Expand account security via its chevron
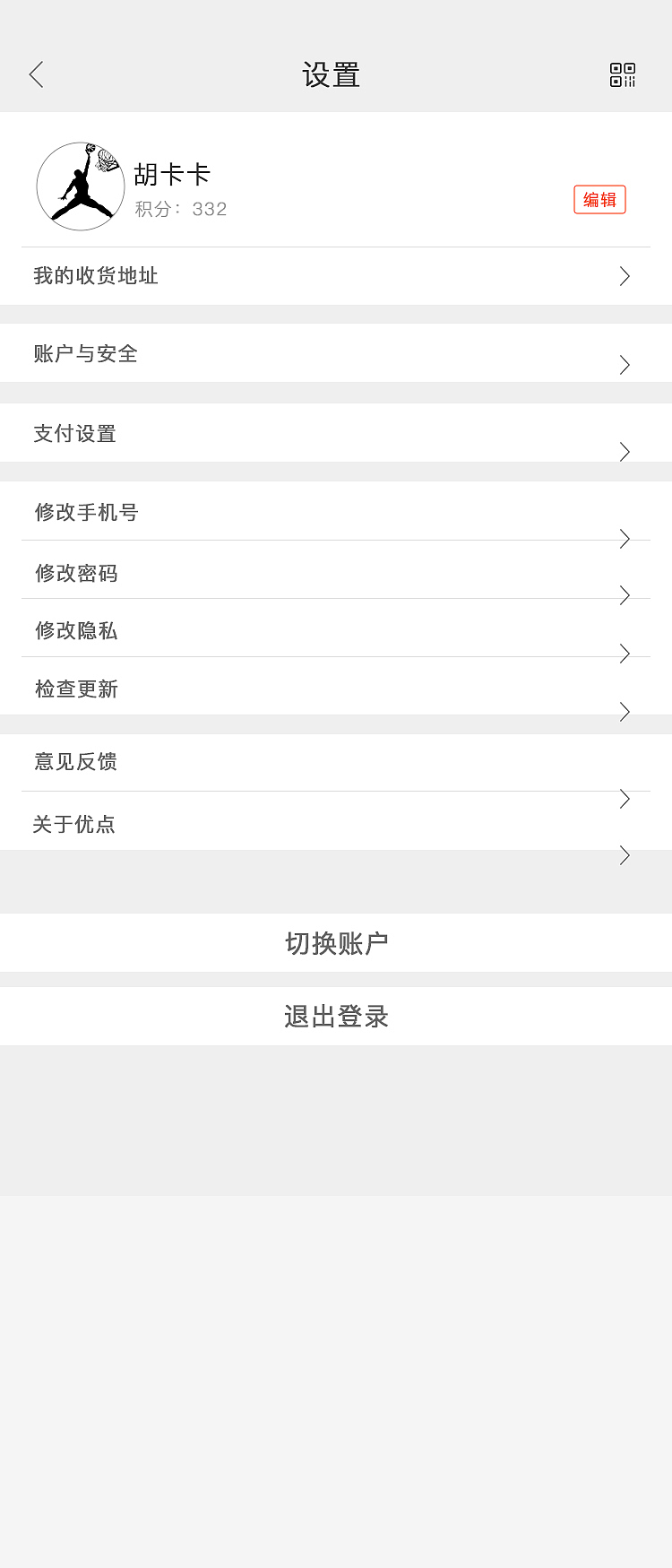672x1568 pixels. [625, 364]
